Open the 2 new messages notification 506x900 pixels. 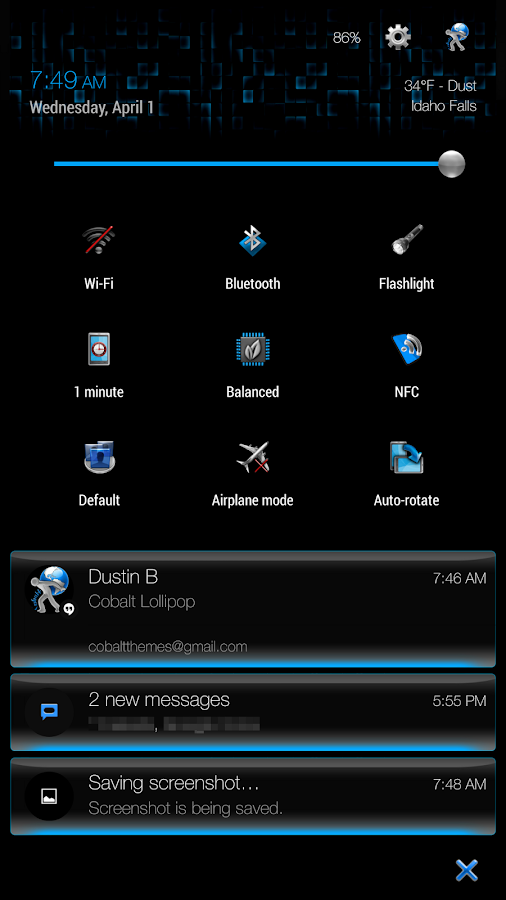(x=253, y=712)
